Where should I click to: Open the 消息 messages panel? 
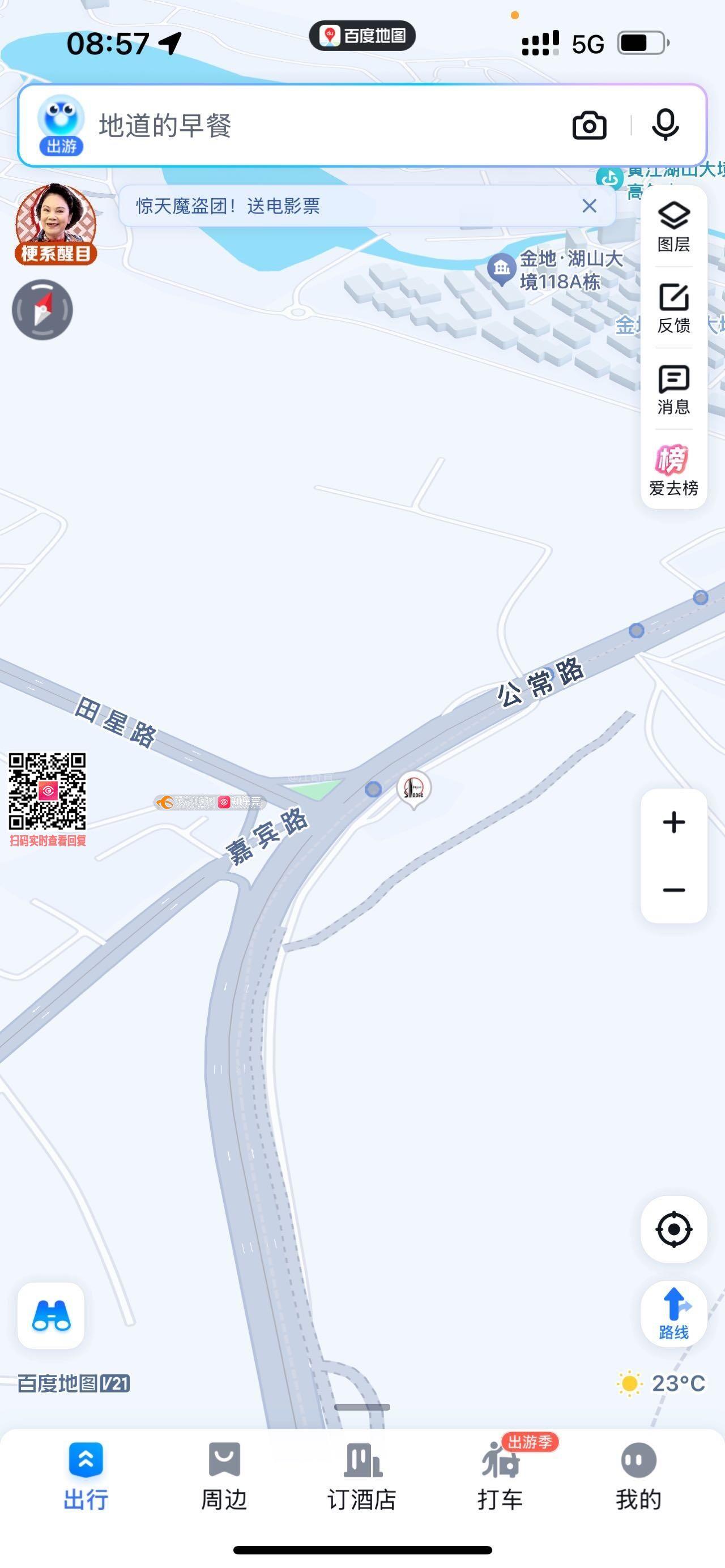tap(673, 390)
